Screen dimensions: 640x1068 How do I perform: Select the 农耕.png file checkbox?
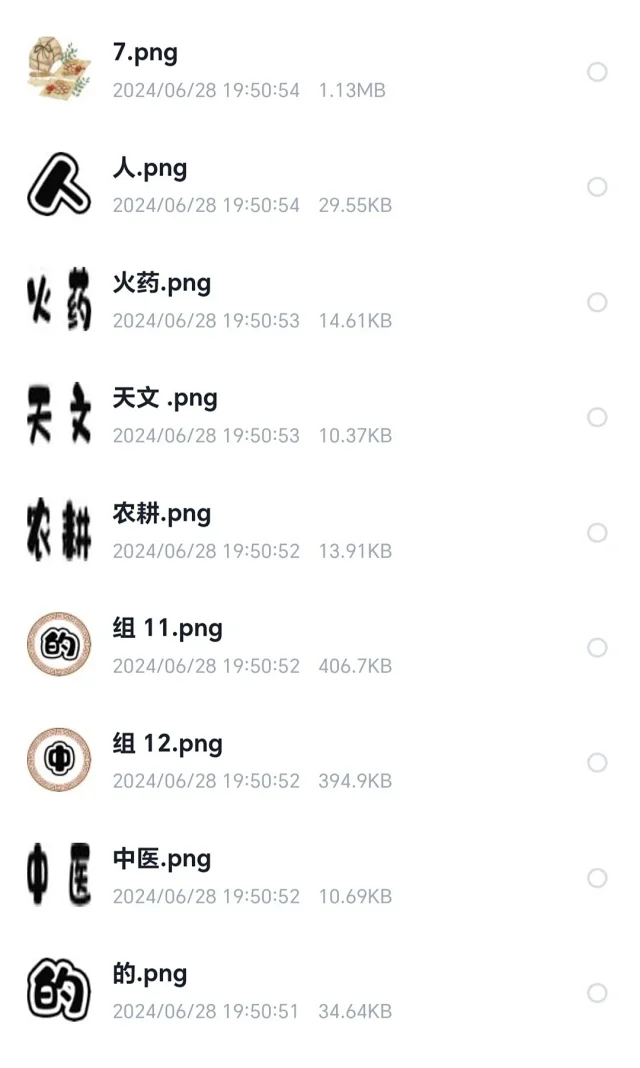pyautogui.click(x=597, y=533)
